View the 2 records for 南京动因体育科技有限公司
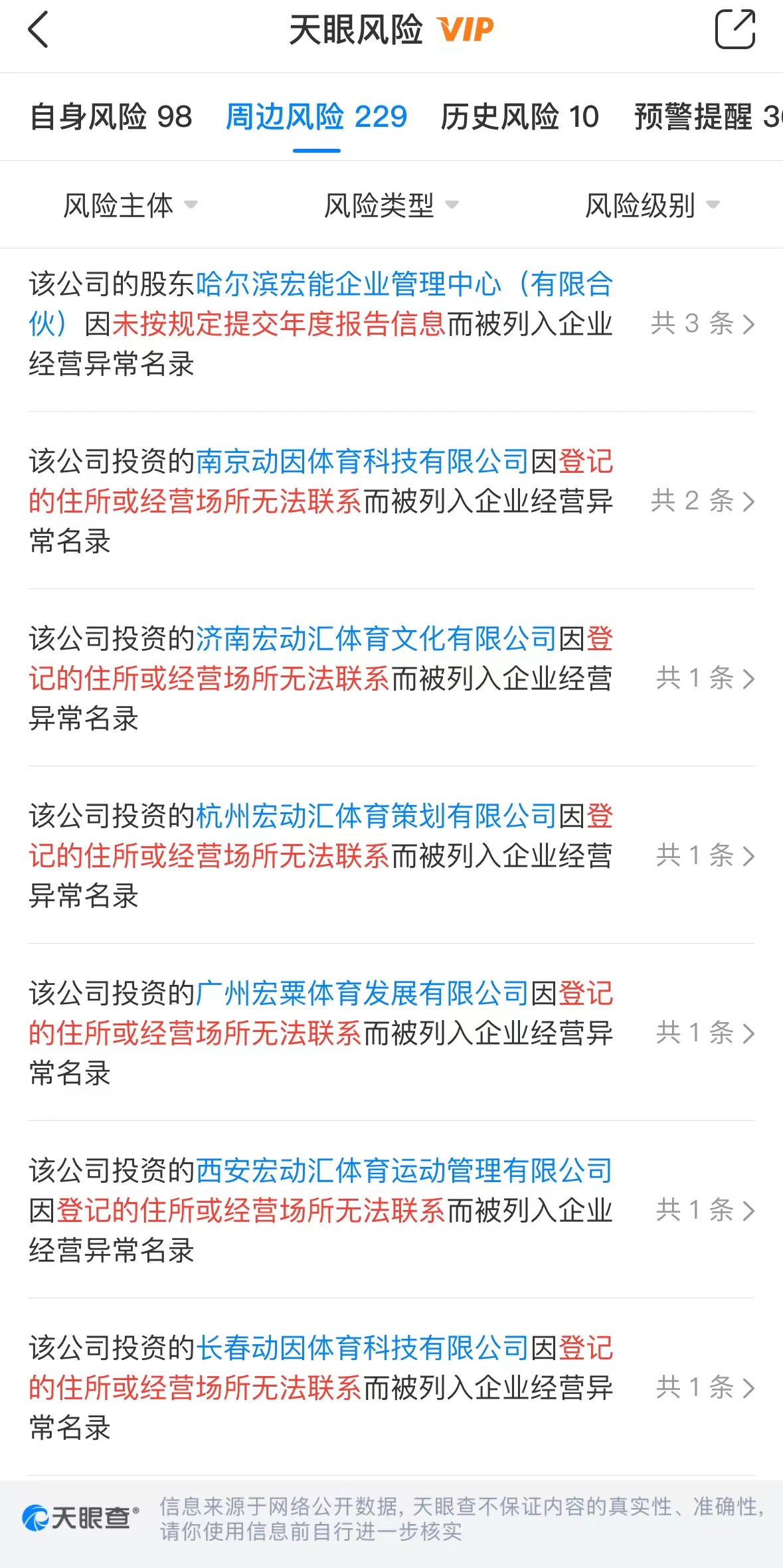The image size is (783, 1568). point(702,501)
